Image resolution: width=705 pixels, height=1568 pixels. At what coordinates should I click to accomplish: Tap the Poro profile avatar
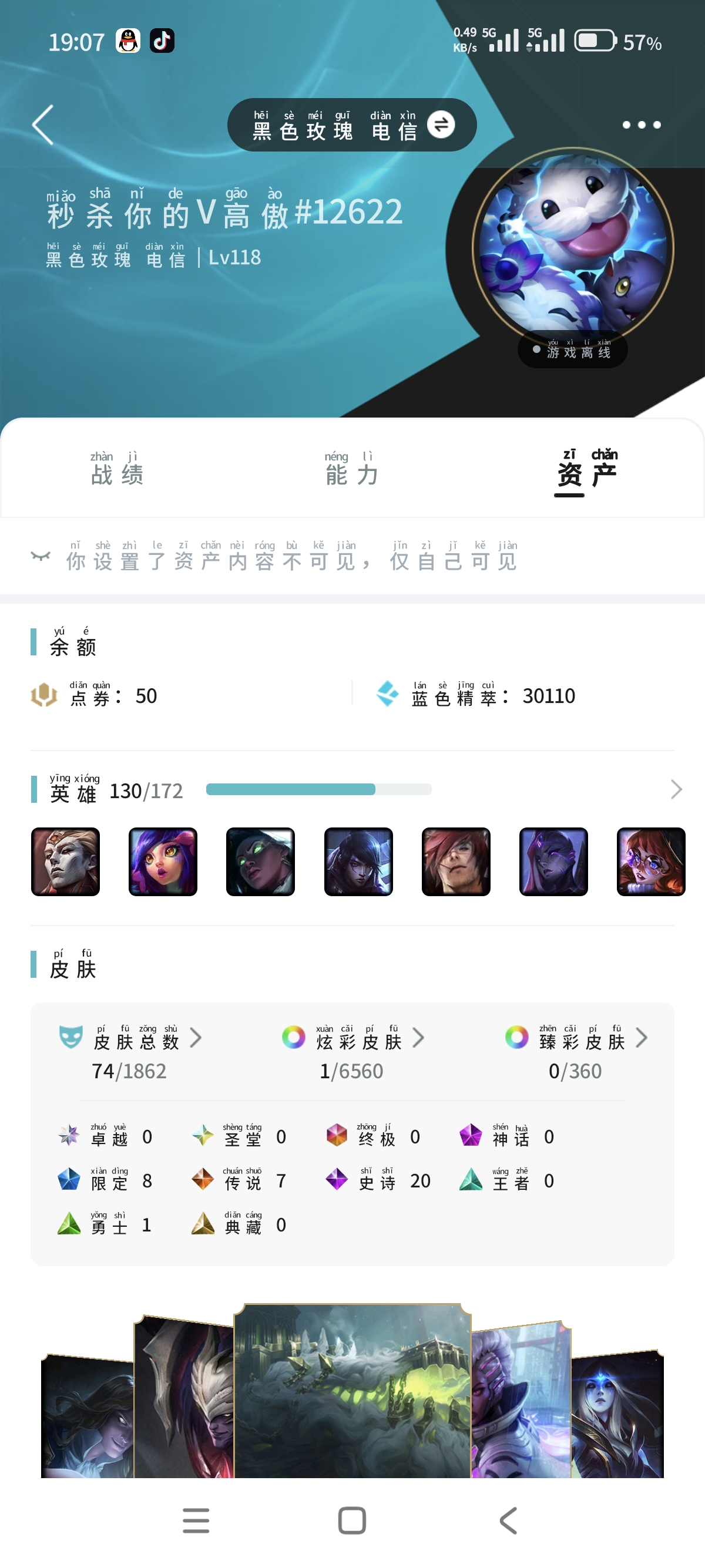[x=573, y=247]
